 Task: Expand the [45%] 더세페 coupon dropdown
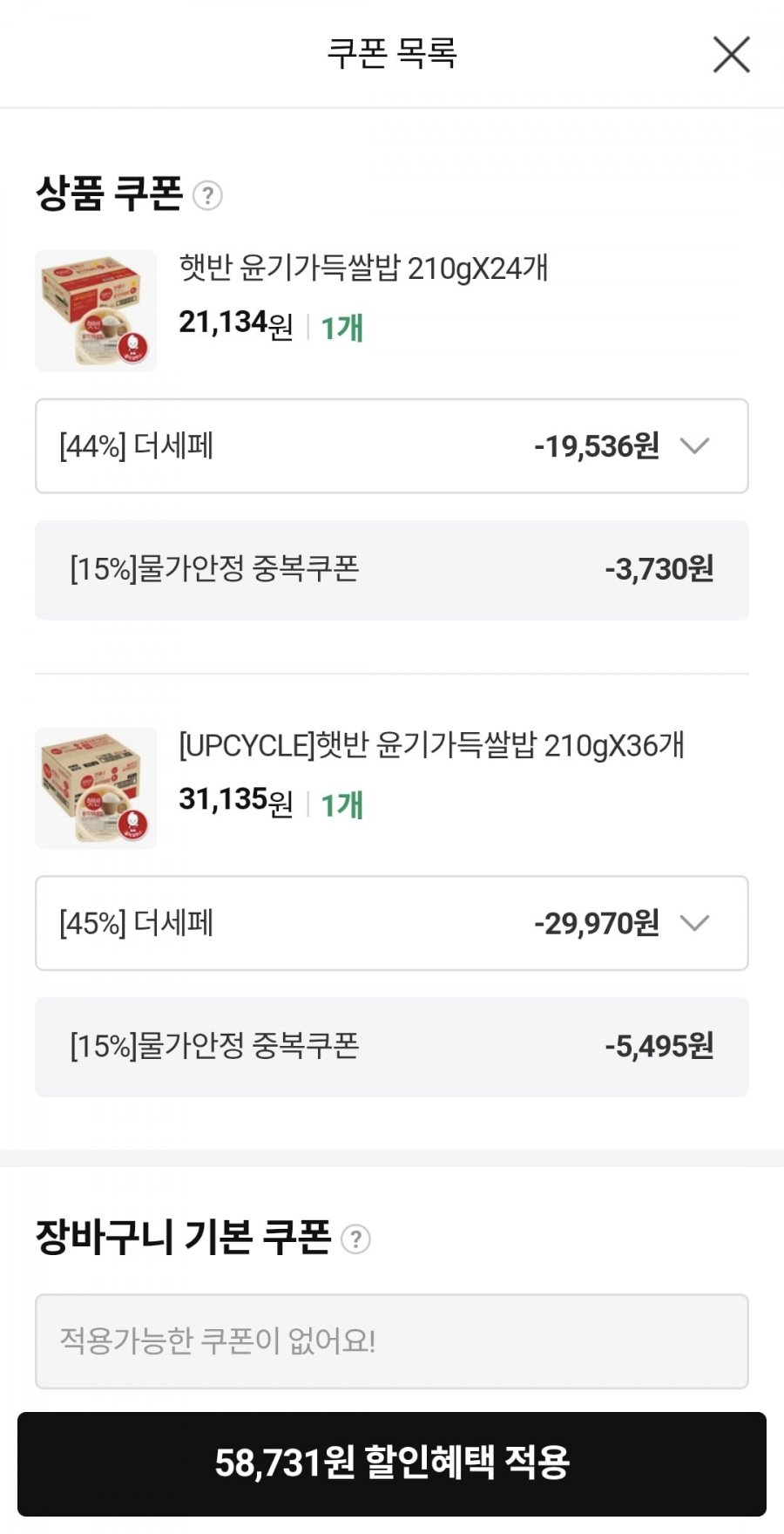click(x=694, y=923)
